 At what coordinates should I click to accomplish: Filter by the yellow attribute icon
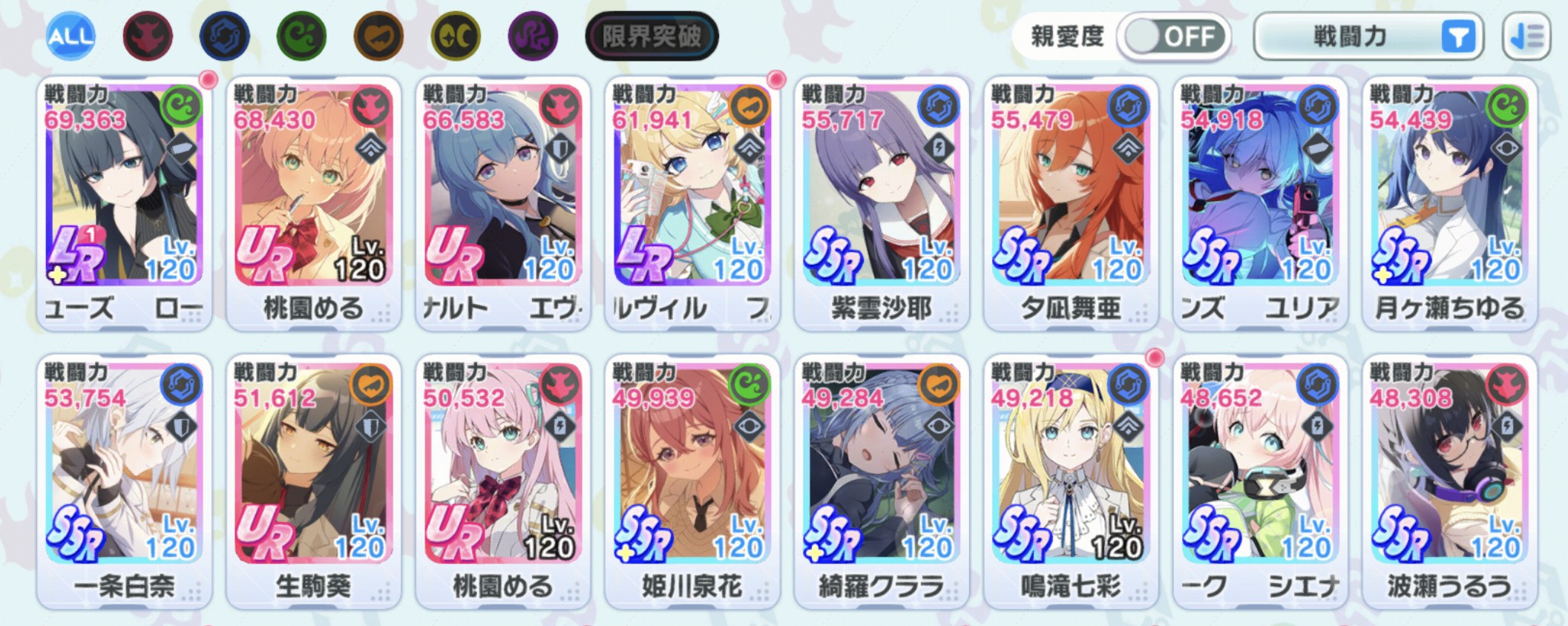coord(456,36)
